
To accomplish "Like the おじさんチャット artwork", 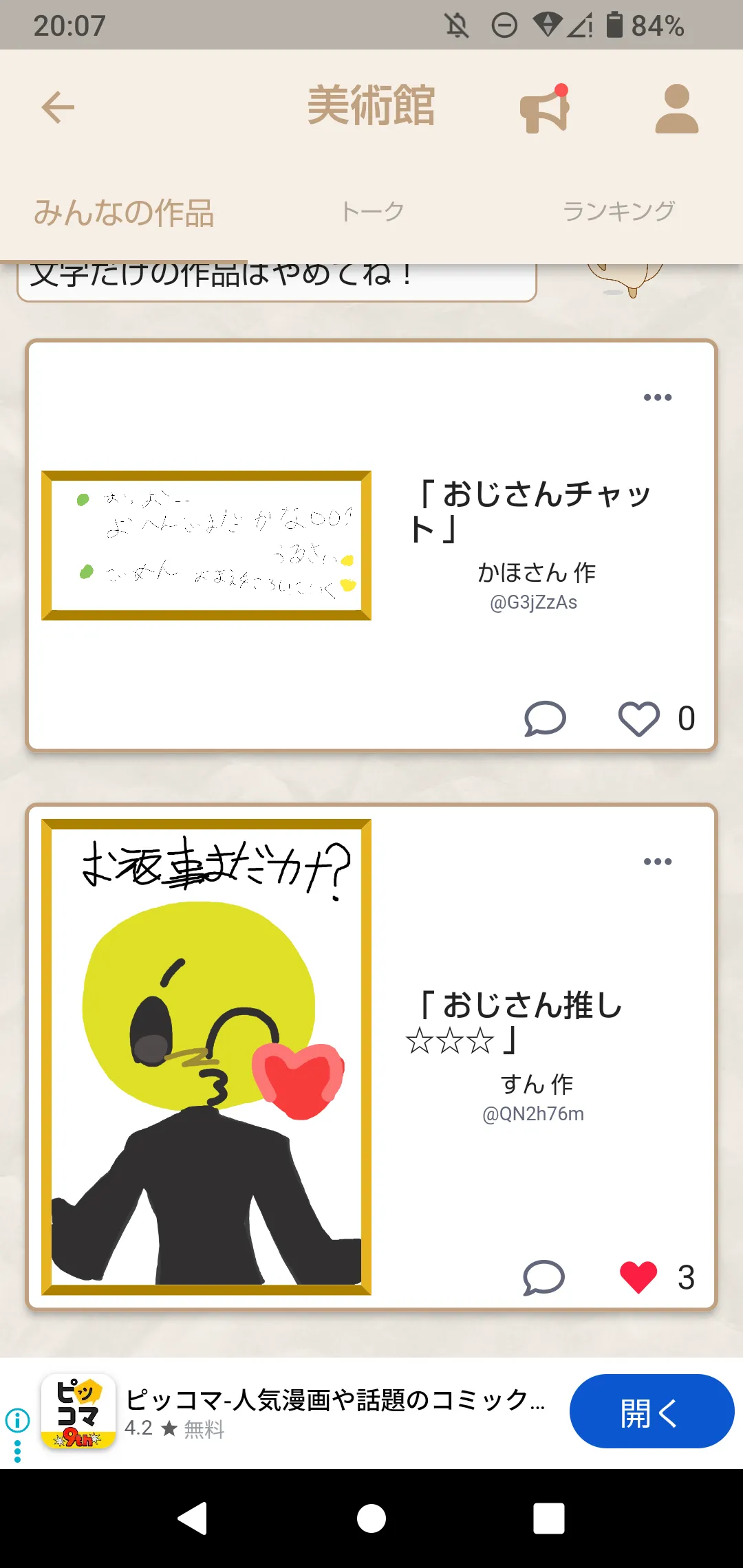I will pos(638,719).
